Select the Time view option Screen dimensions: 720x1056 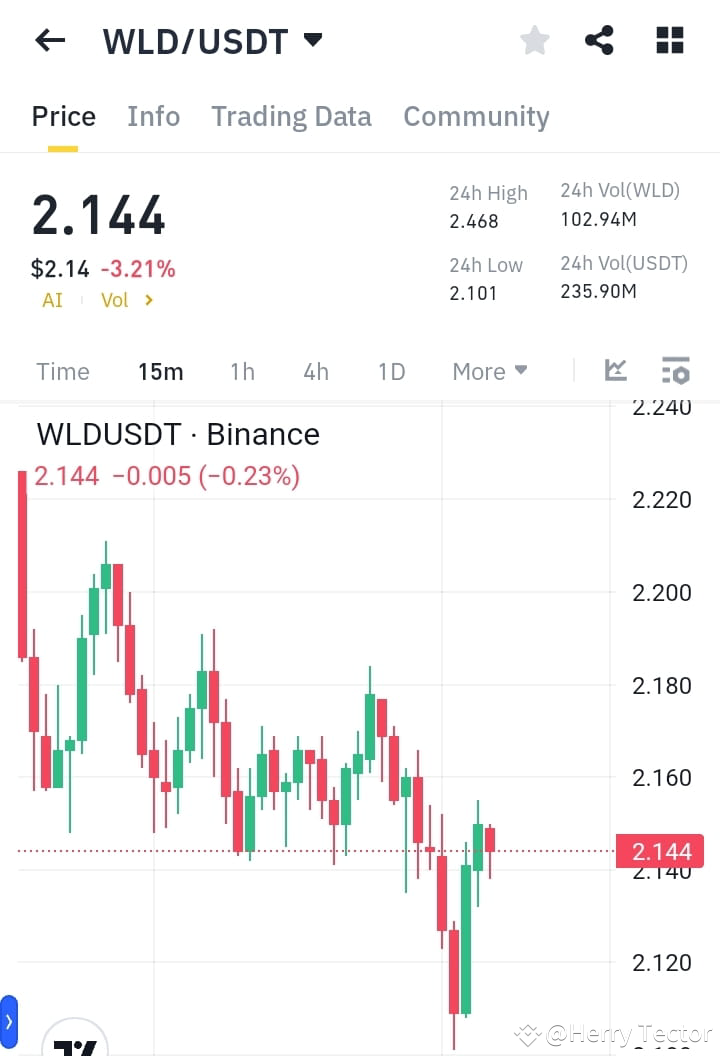click(x=62, y=370)
